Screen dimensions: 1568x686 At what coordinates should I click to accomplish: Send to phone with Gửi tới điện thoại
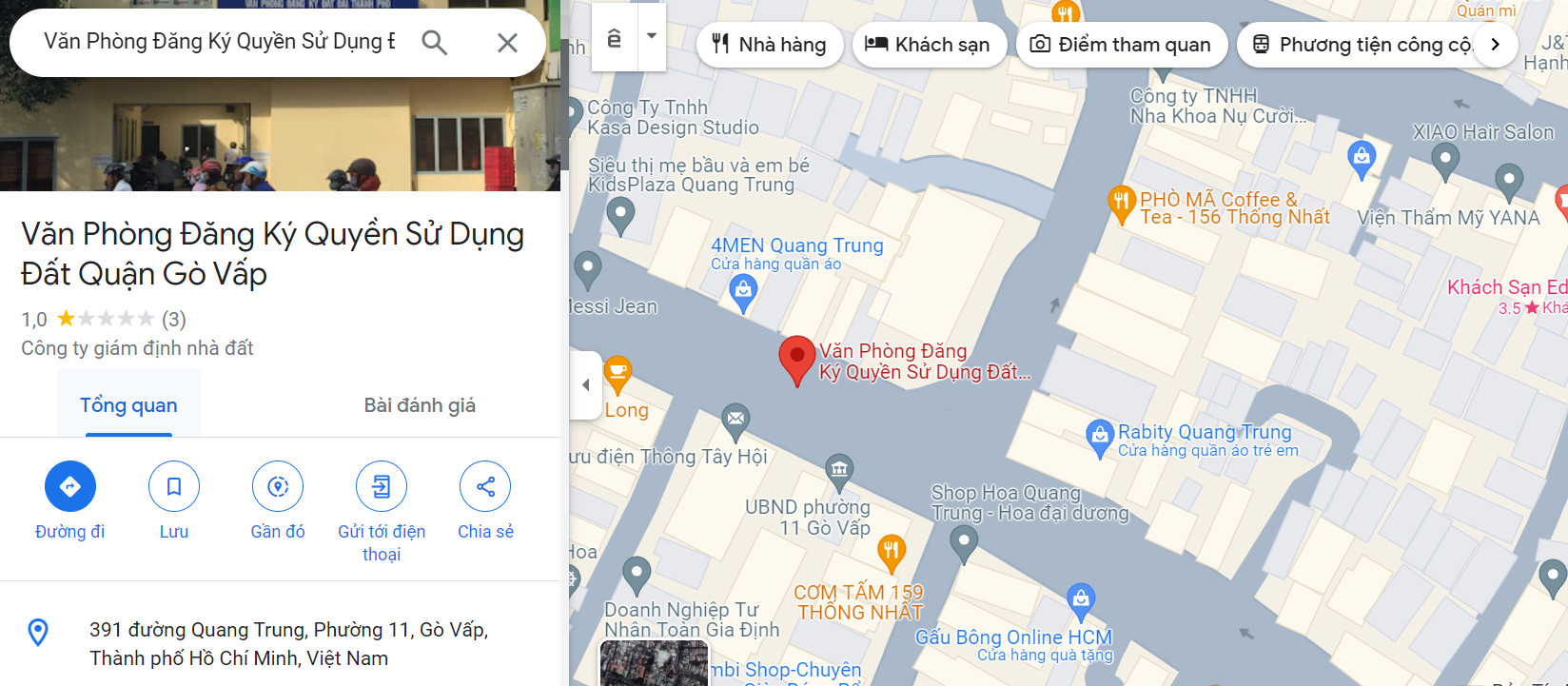pos(382,487)
